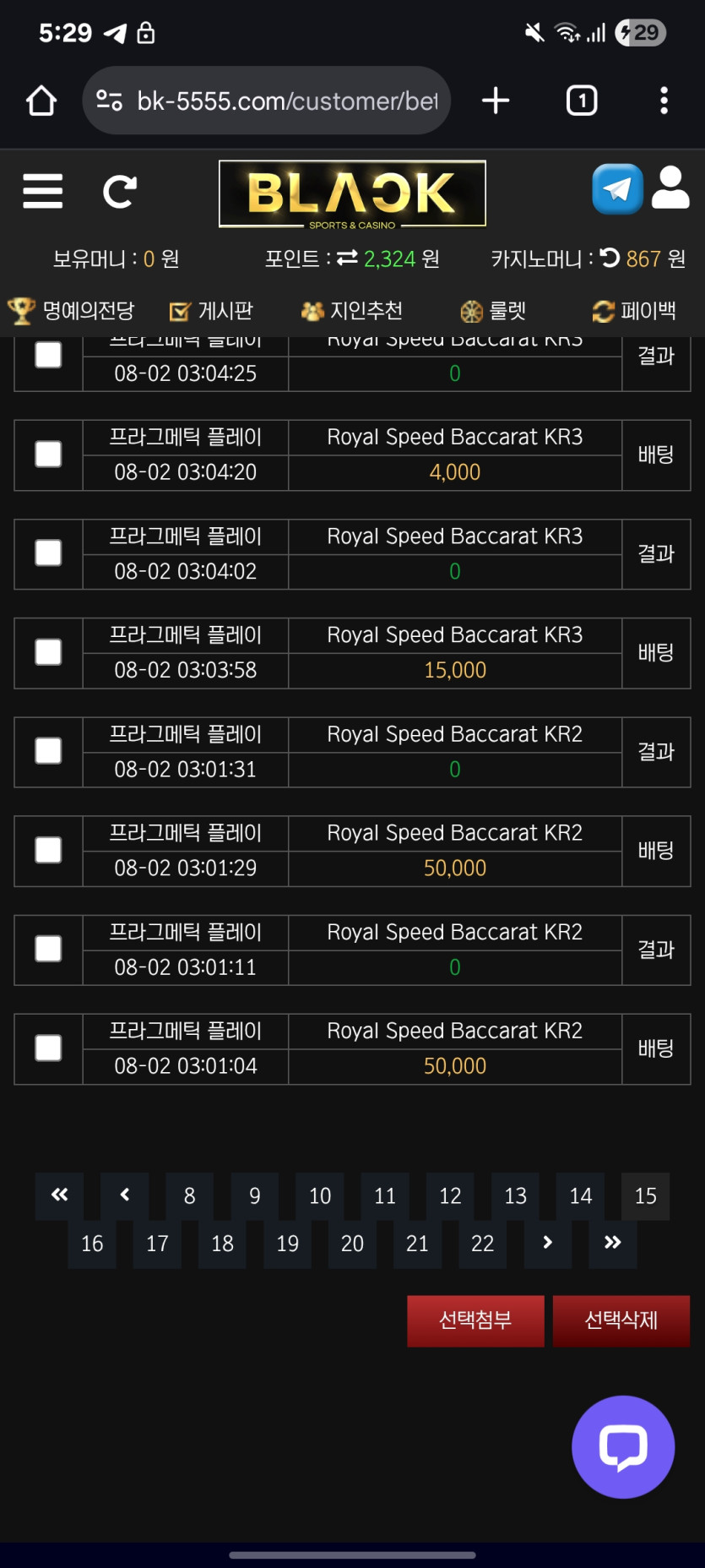Open the browser tab switcher

click(582, 101)
